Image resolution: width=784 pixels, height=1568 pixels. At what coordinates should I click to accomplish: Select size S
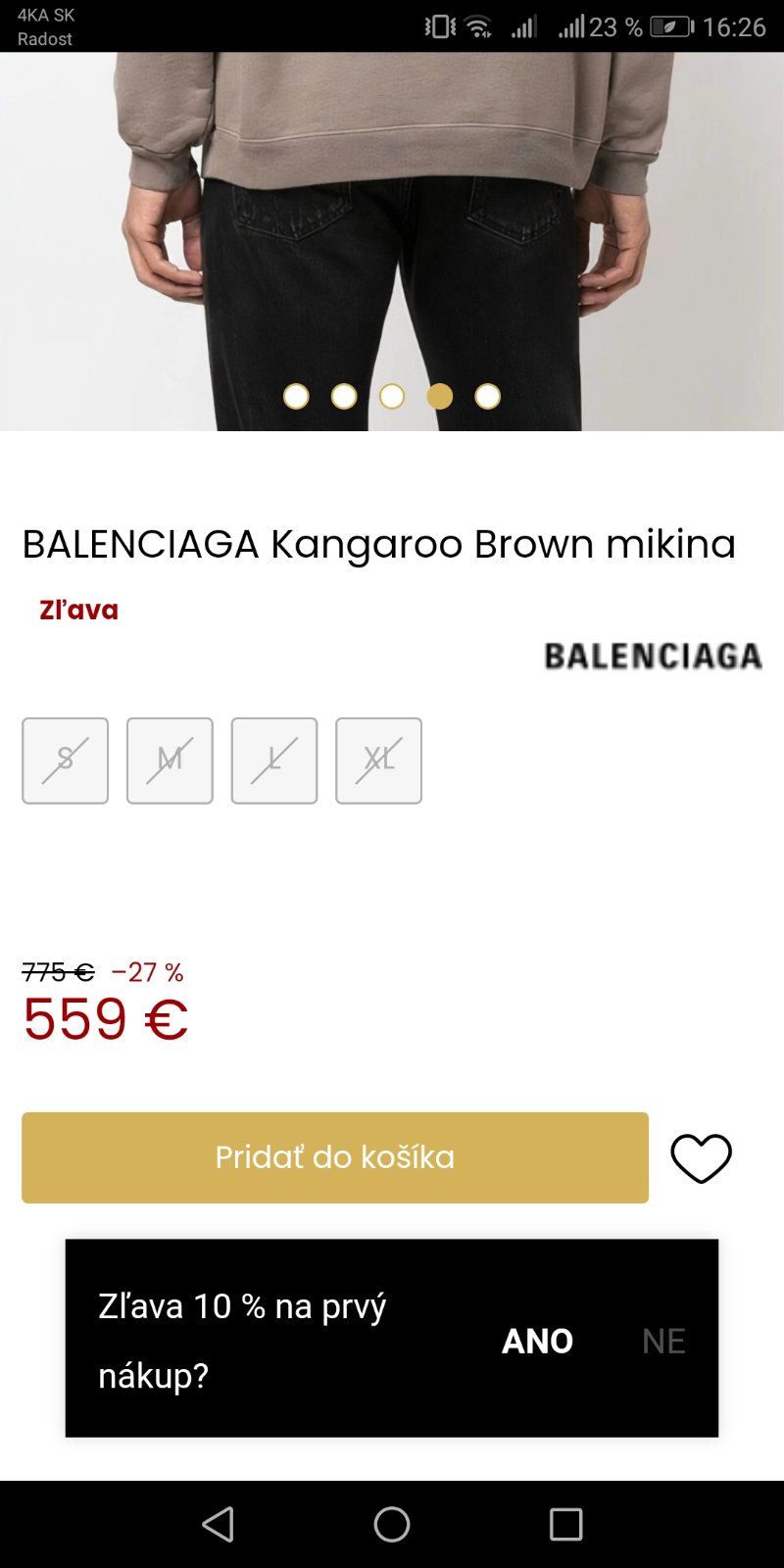click(x=66, y=760)
